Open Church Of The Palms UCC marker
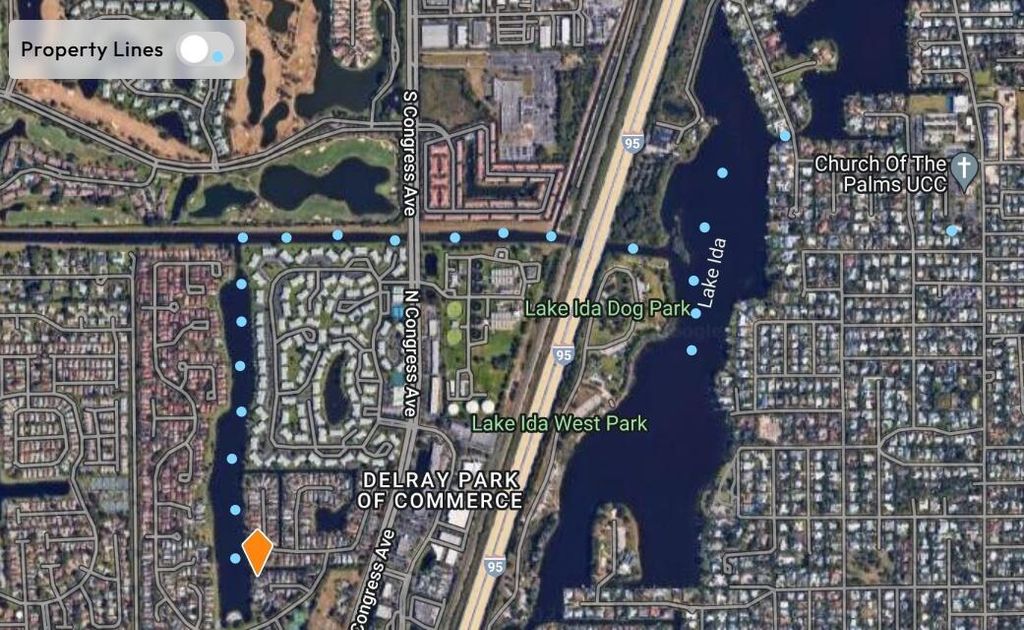Image resolution: width=1024 pixels, height=630 pixels. point(962,173)
